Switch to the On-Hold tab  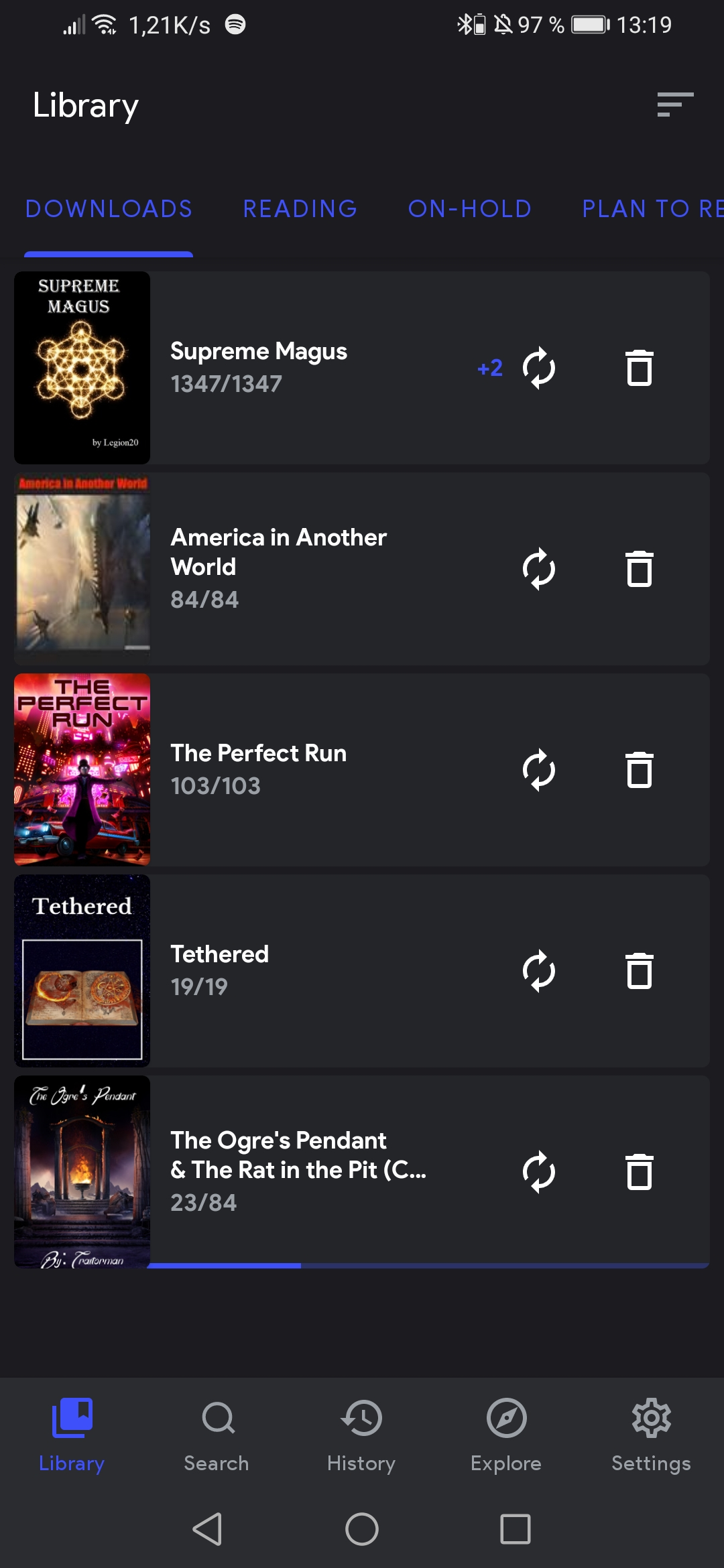tap(469, 209)
